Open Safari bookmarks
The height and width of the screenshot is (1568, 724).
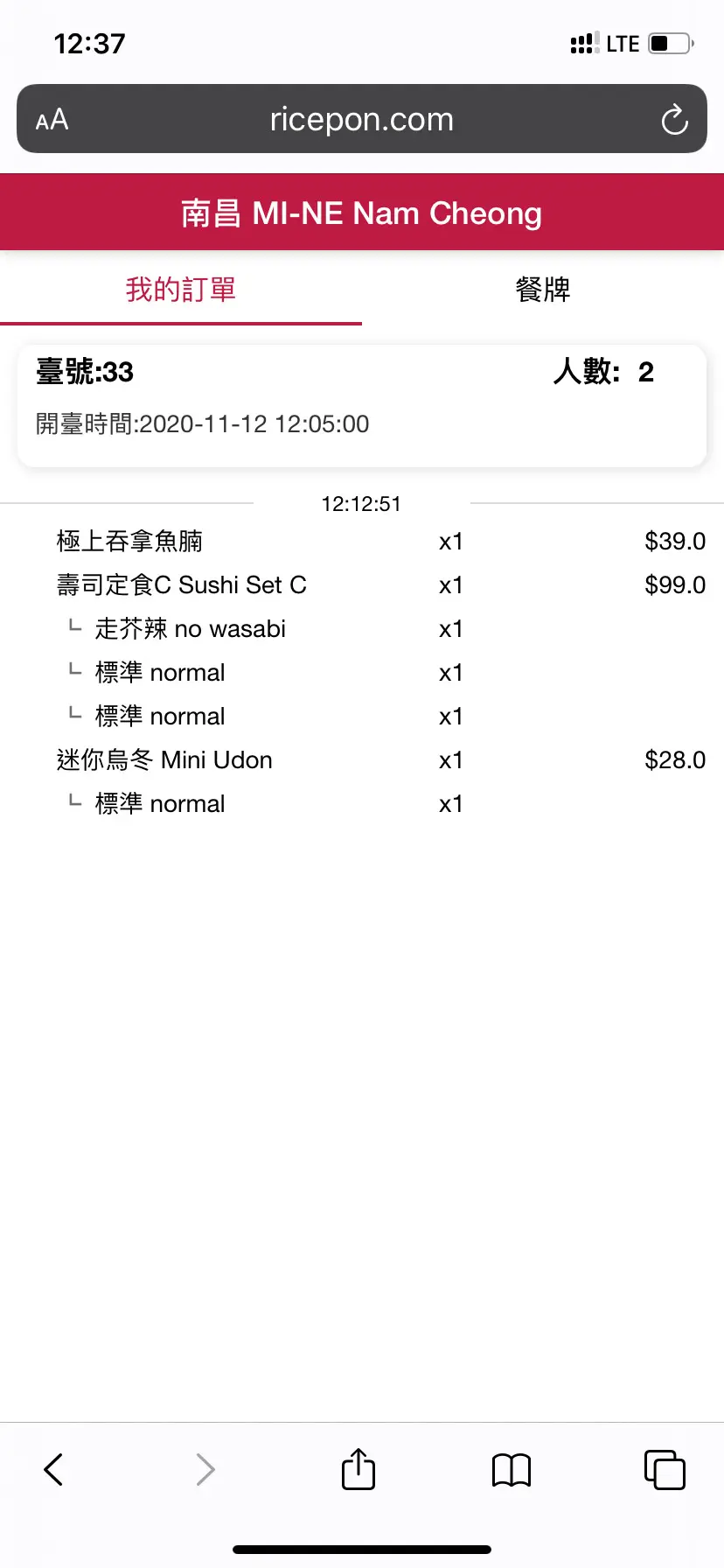512,1469
